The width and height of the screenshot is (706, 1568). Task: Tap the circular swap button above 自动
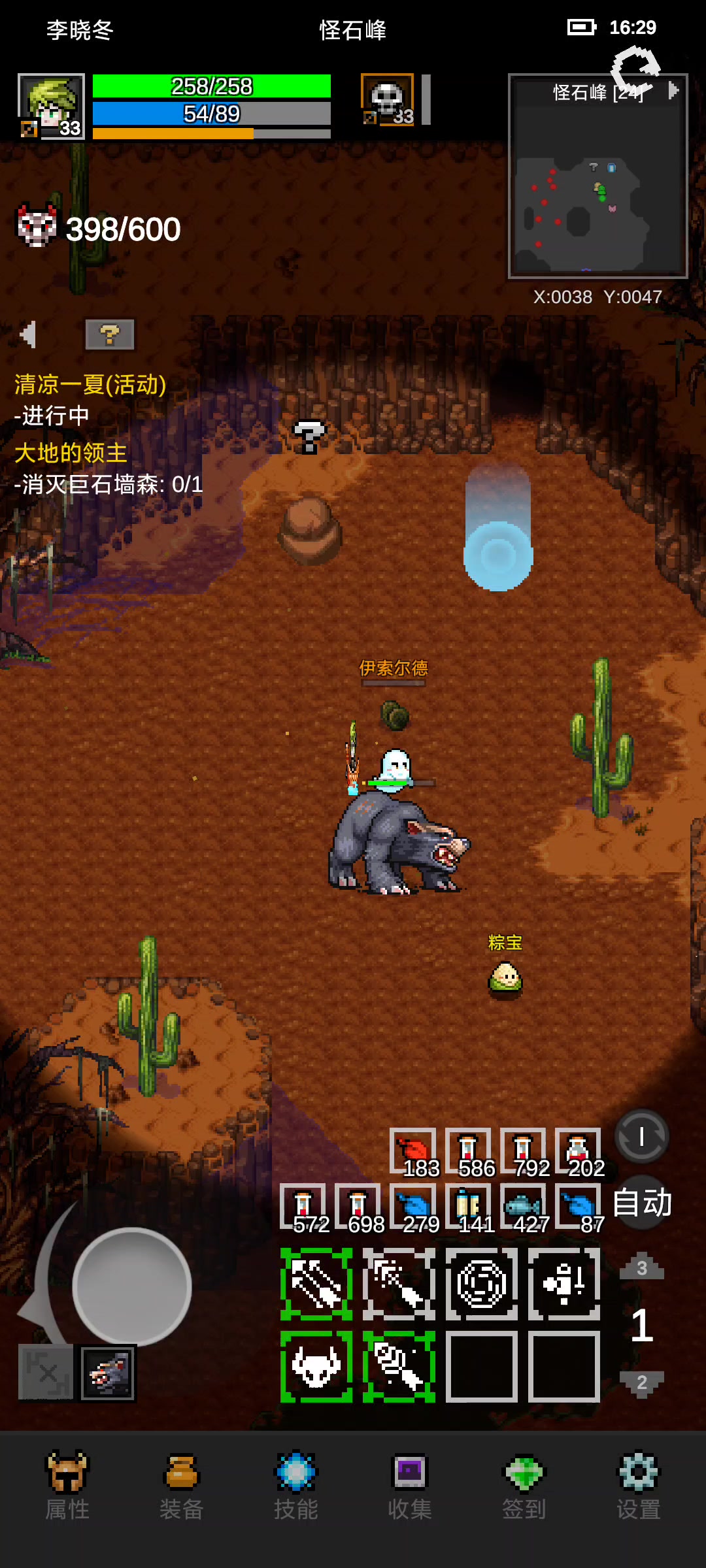point(642,1136)
